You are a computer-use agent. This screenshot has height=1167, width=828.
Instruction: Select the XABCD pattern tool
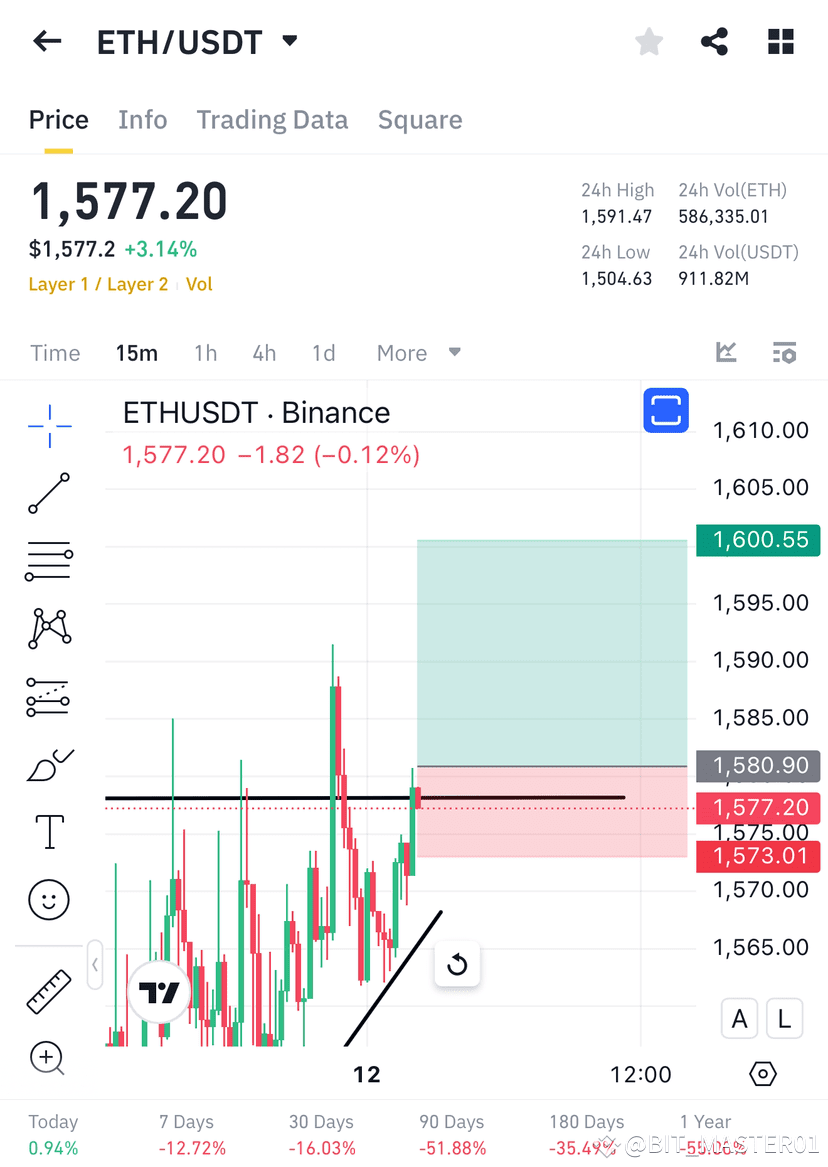(48, 628)
